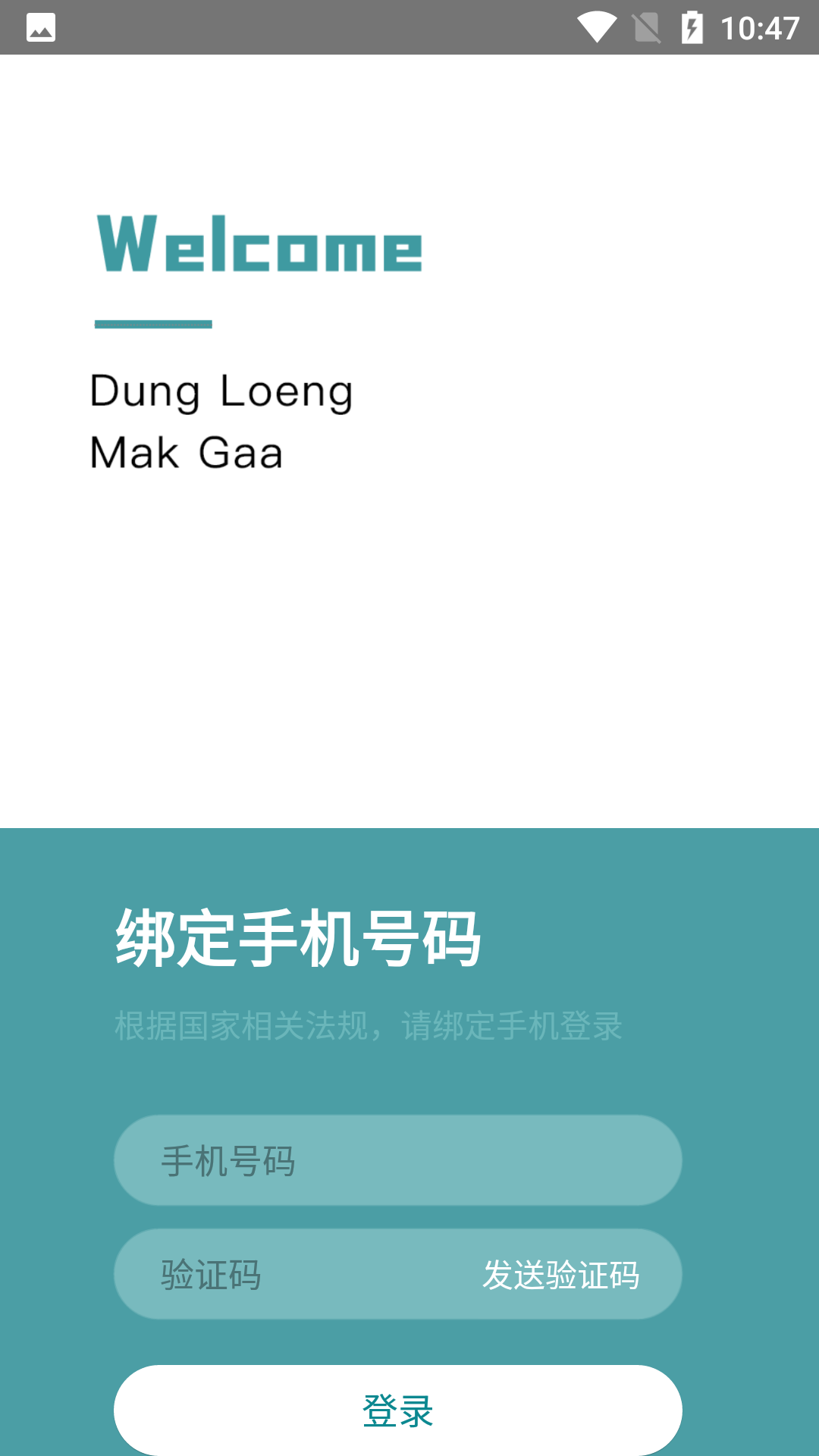Viewport: 819px width, 1456px height.
Task: Tap the 发送验证码 link inside the code field
Action: 562,1274
